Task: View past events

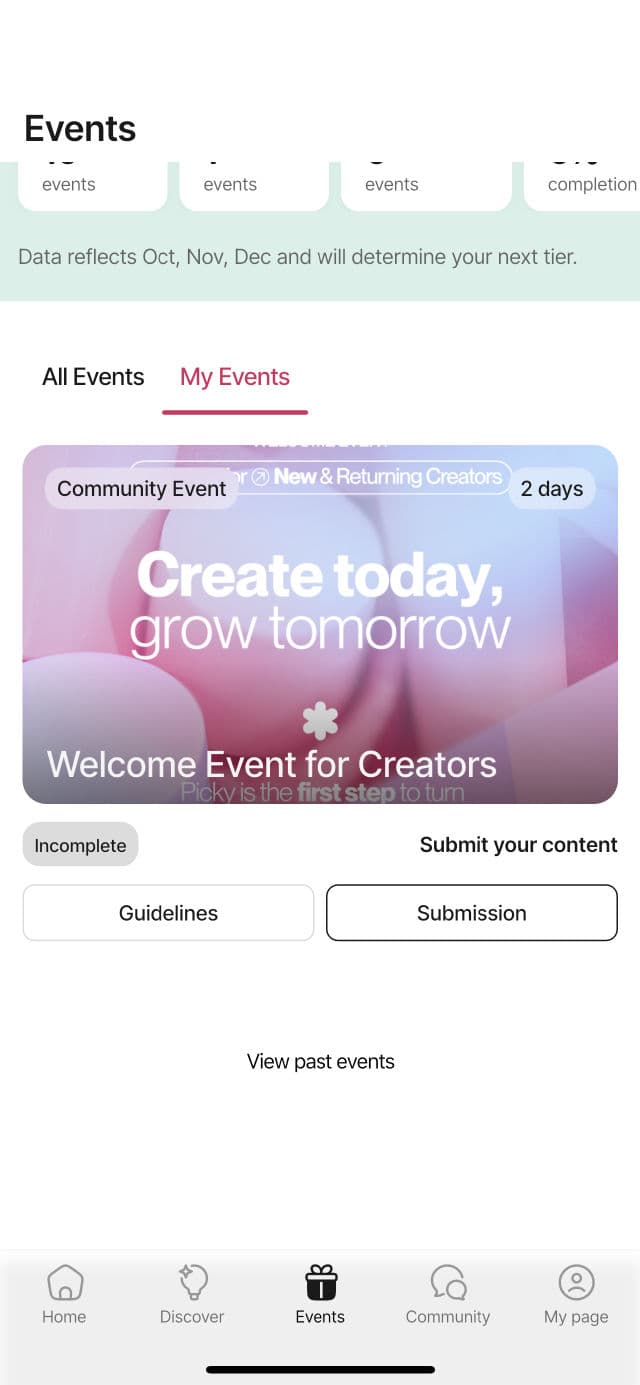Action: (x=320, y=1062)
